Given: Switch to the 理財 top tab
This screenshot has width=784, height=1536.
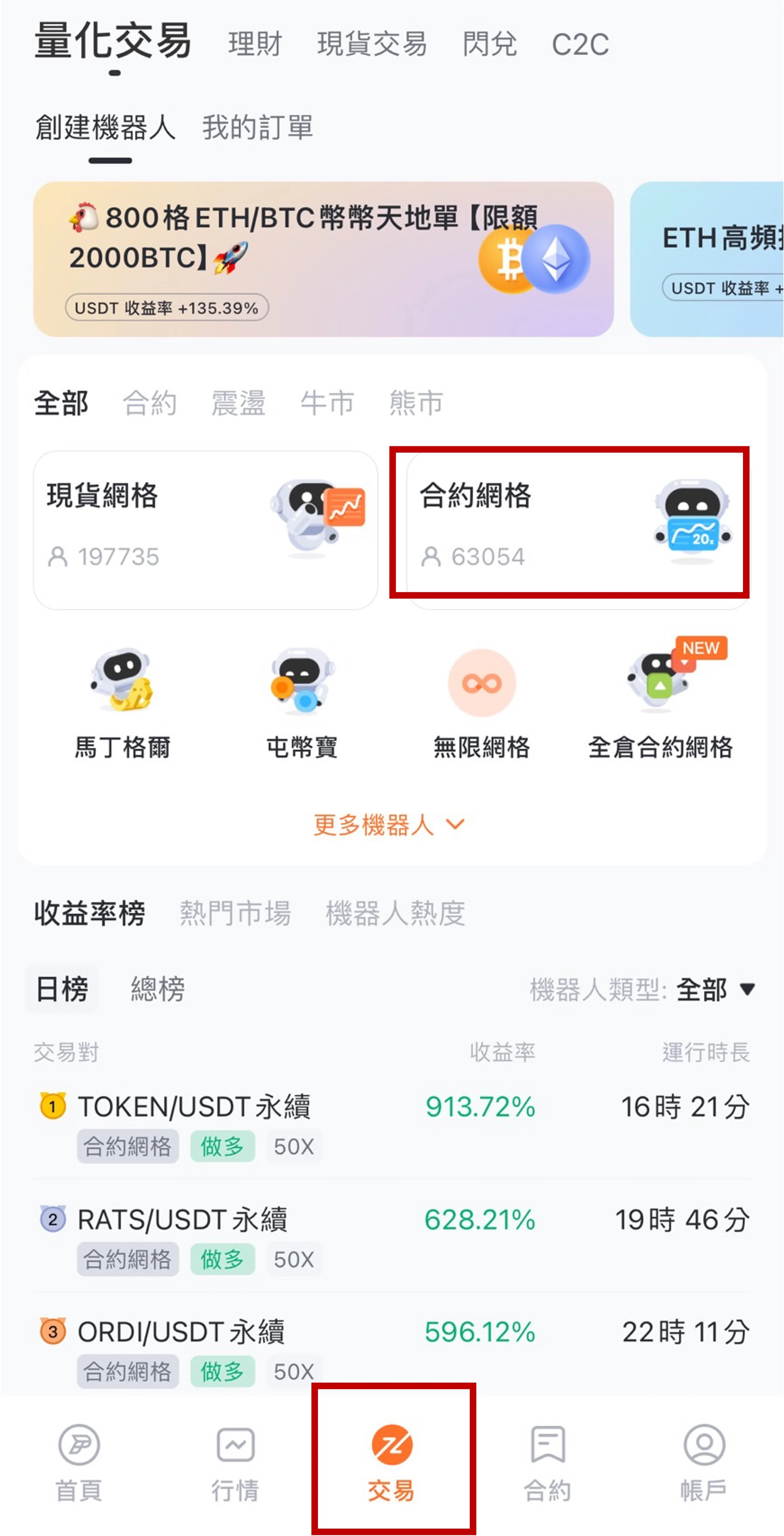Looking at the screenshot, I should (255, 45).
